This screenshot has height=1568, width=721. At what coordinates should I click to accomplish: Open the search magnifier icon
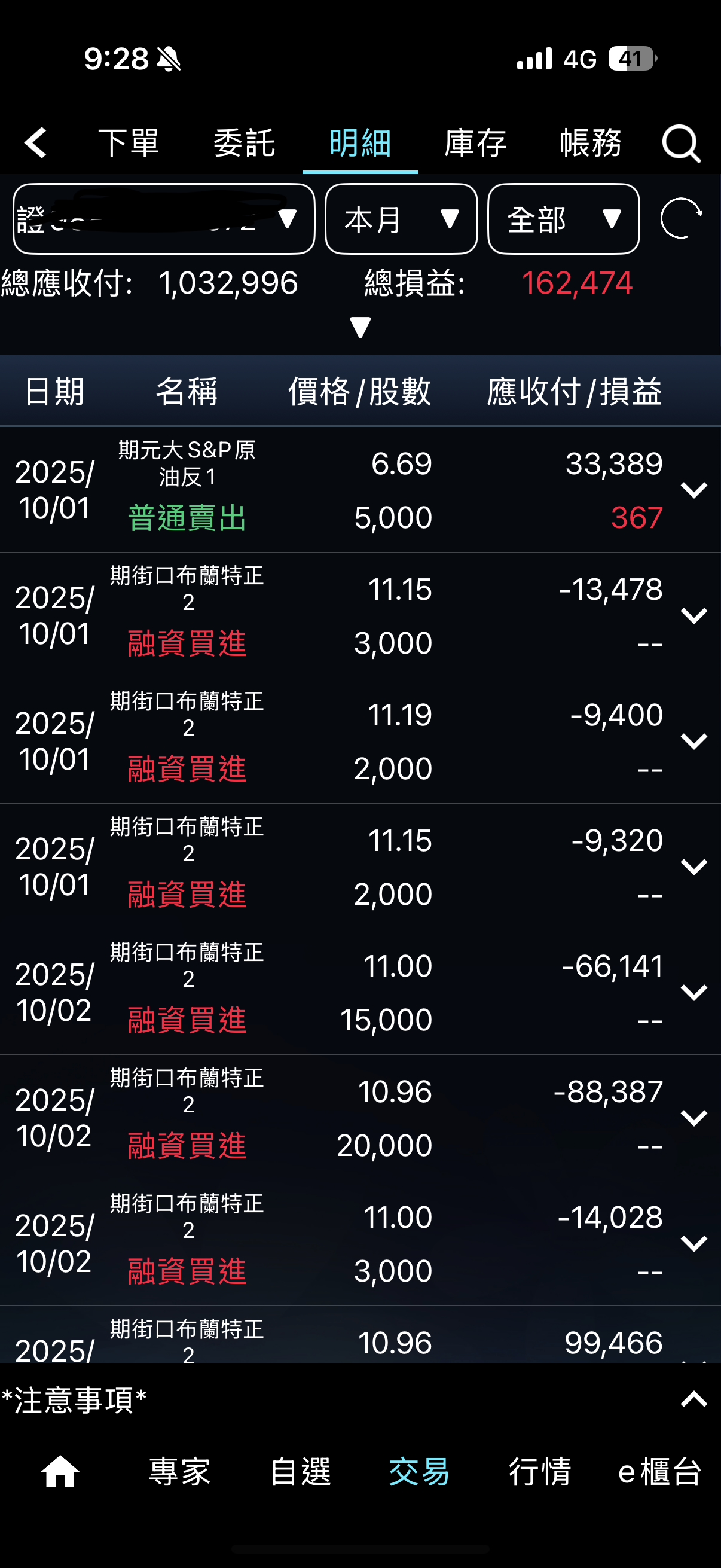click(681, 144)
